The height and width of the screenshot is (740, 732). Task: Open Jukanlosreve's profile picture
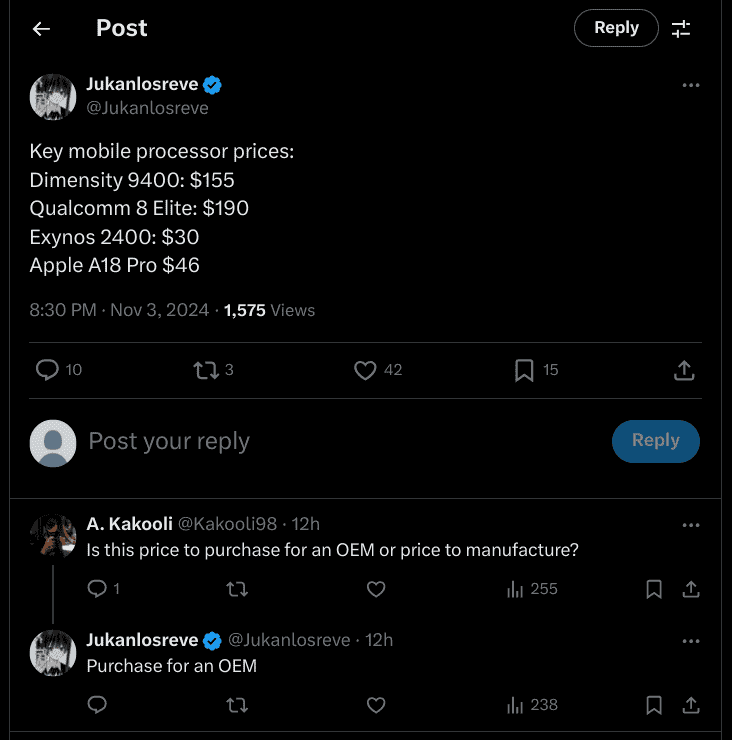52,96
